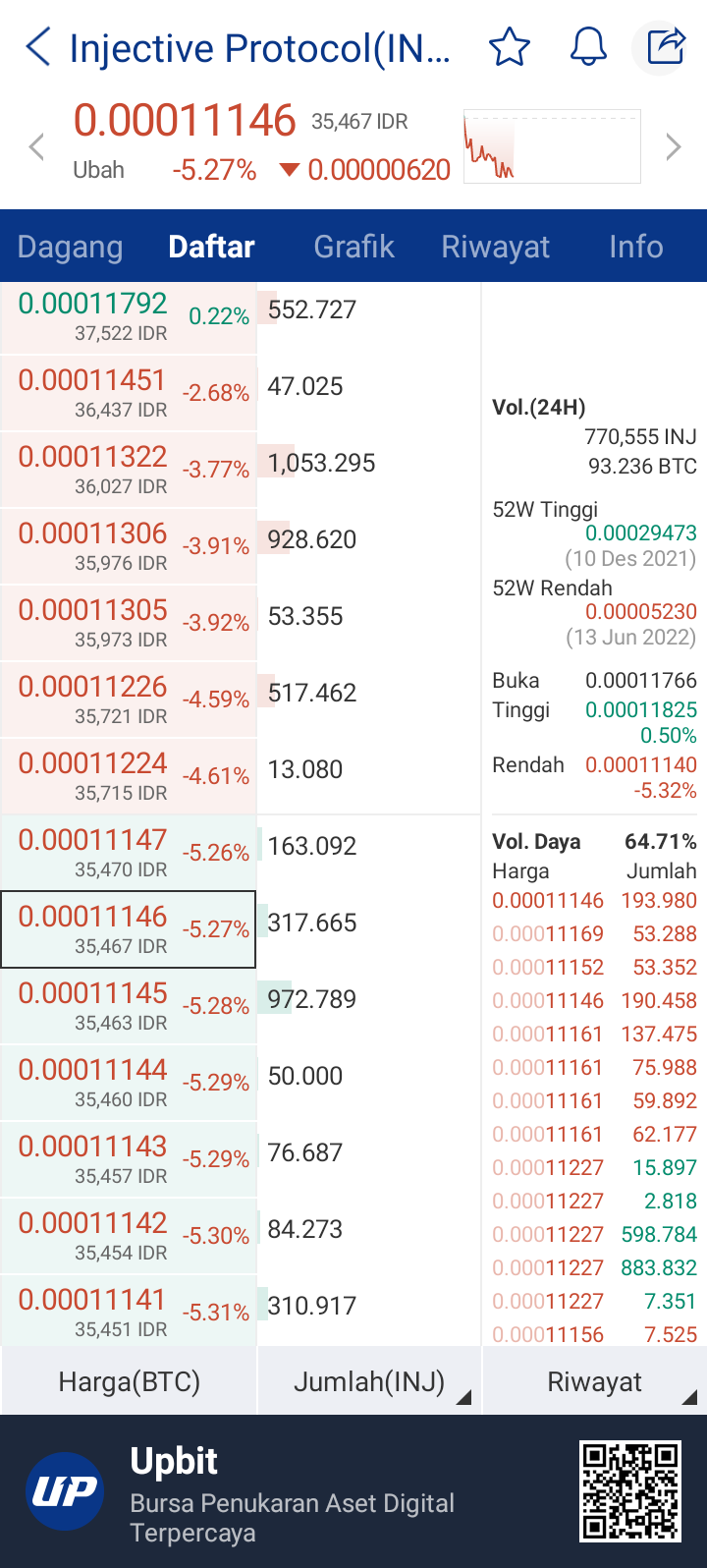Screen dimensions: 707x1568
Task: Go to next coin with right chevron
Action: [674, 147]
